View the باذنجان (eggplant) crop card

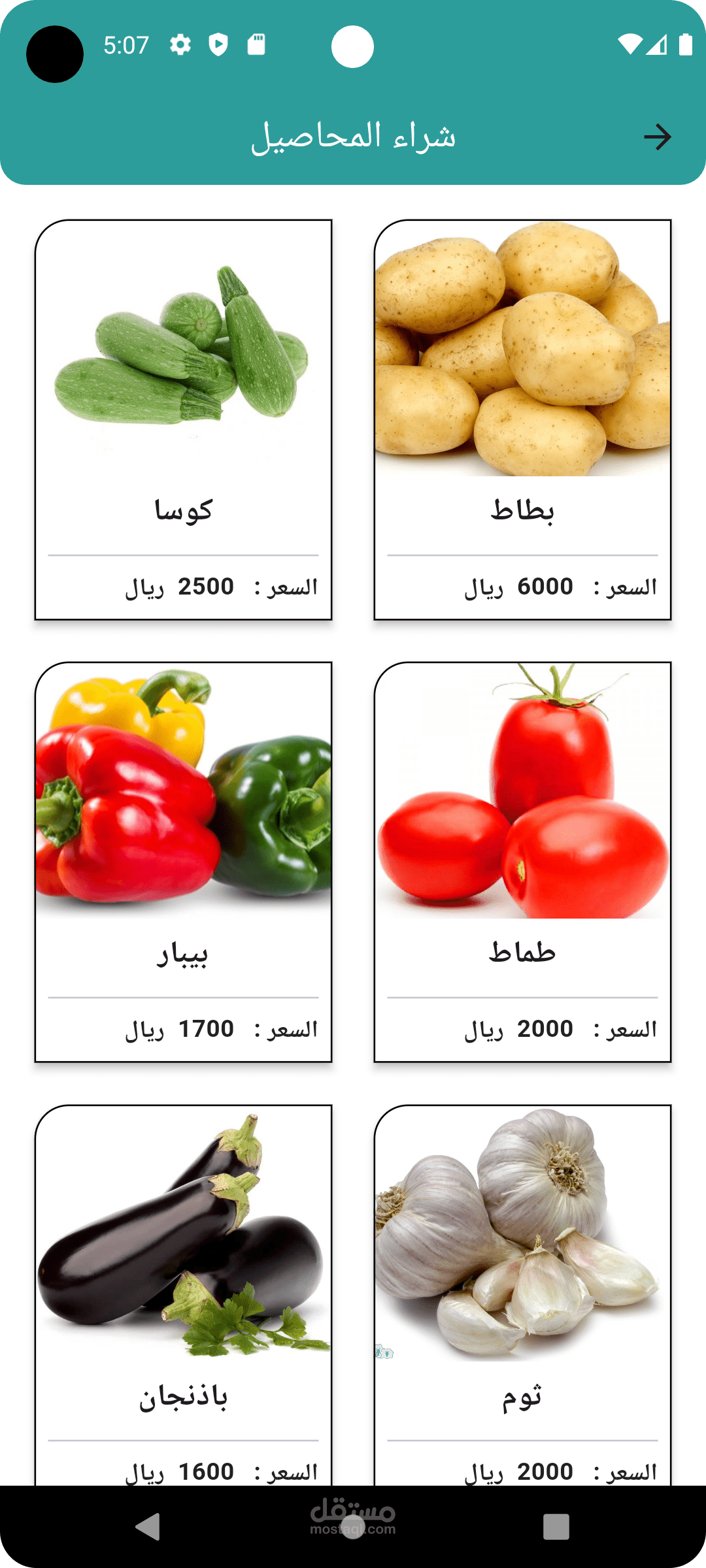pos(184,1295)
